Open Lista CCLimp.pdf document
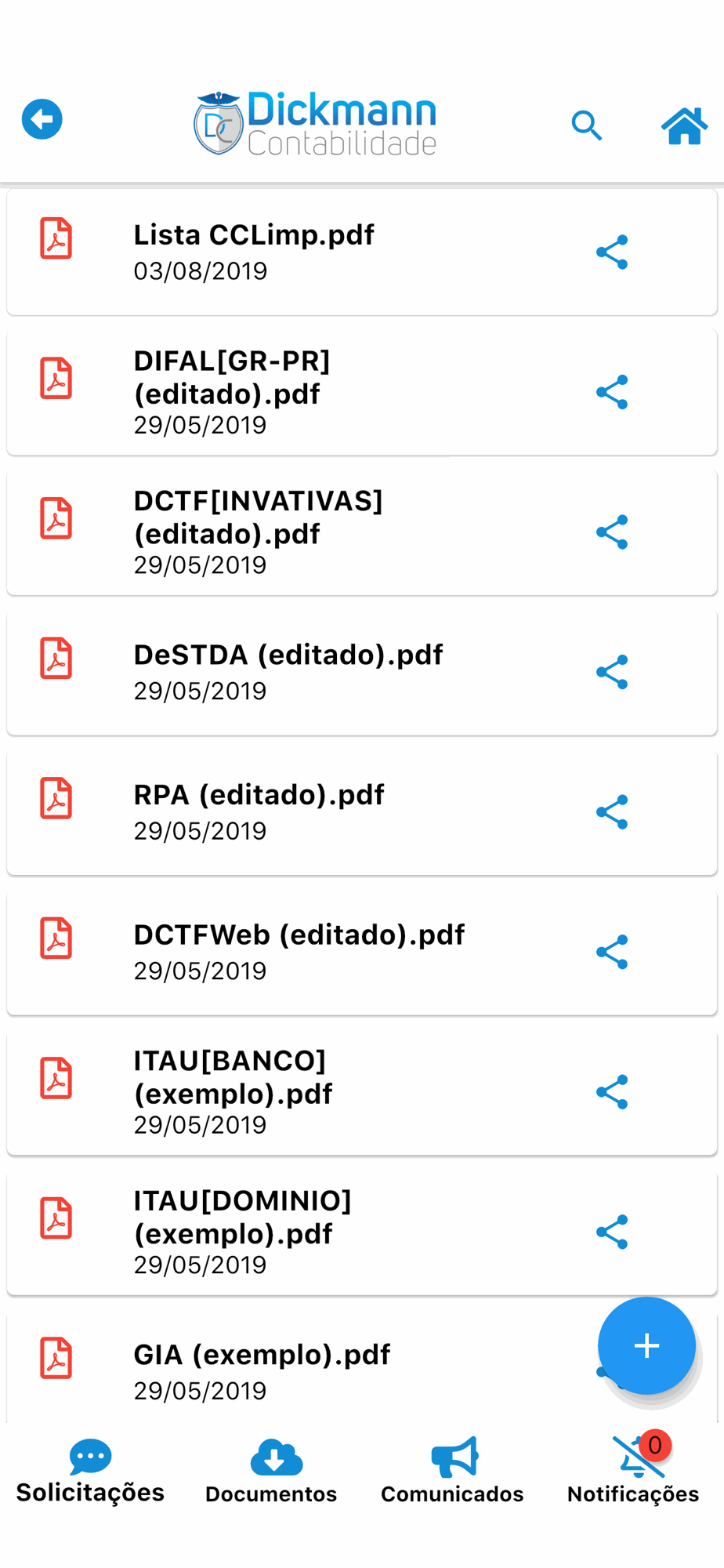Screen dimensions: 724x1568 coord(362,252)
